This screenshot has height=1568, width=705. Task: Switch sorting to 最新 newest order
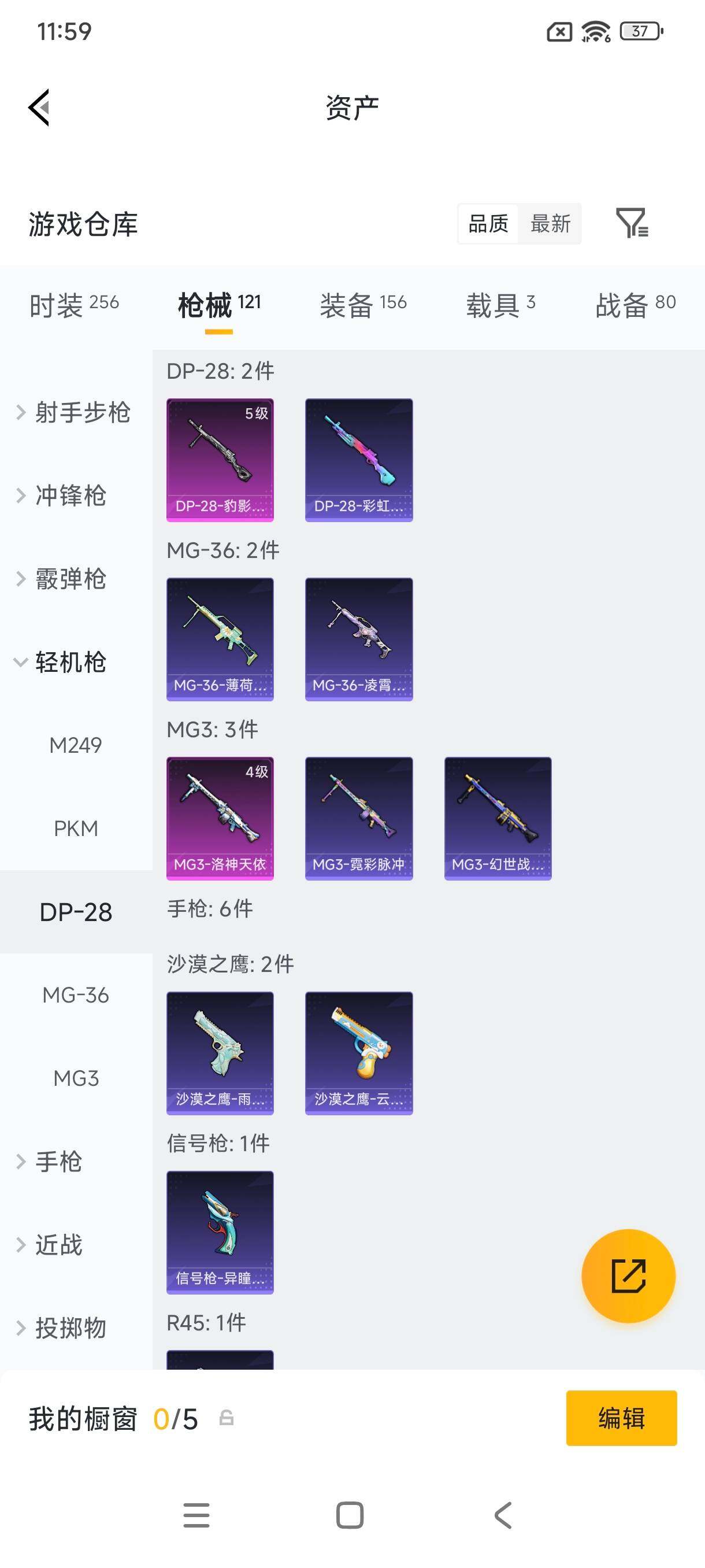pyautogui.click(x=551, y=223)
